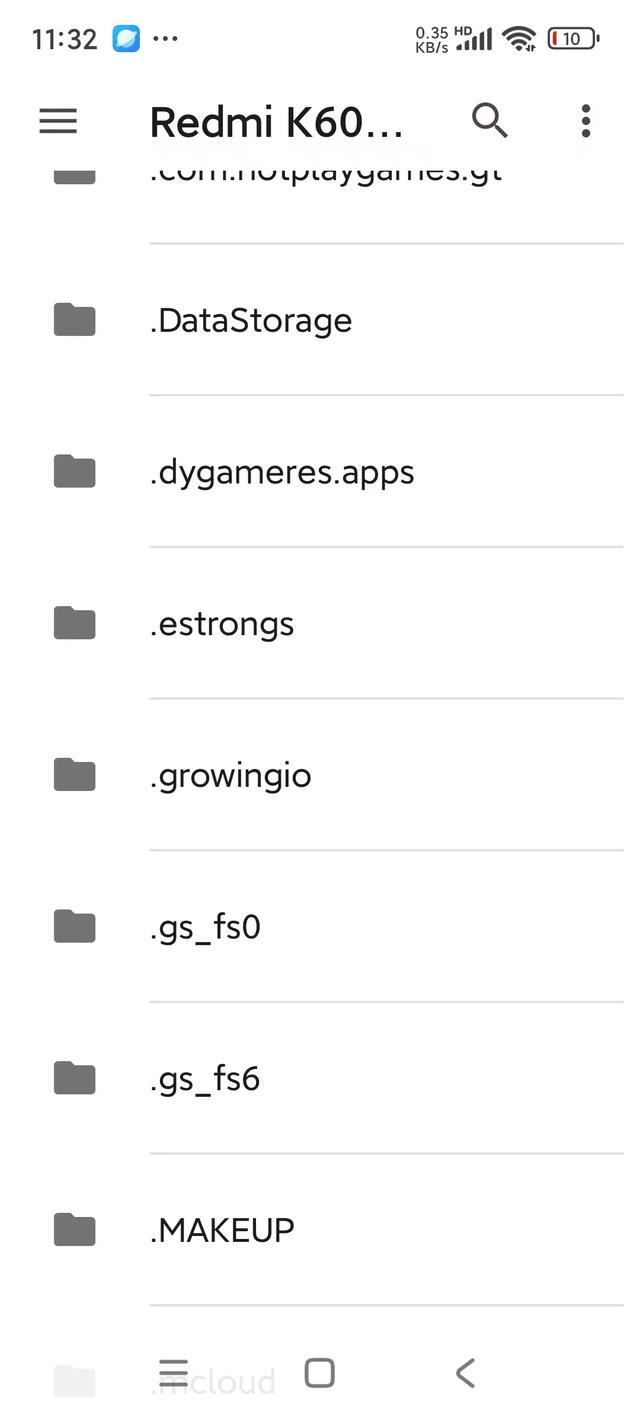Open the .DataStorage folder

click(x=251, y=320)
